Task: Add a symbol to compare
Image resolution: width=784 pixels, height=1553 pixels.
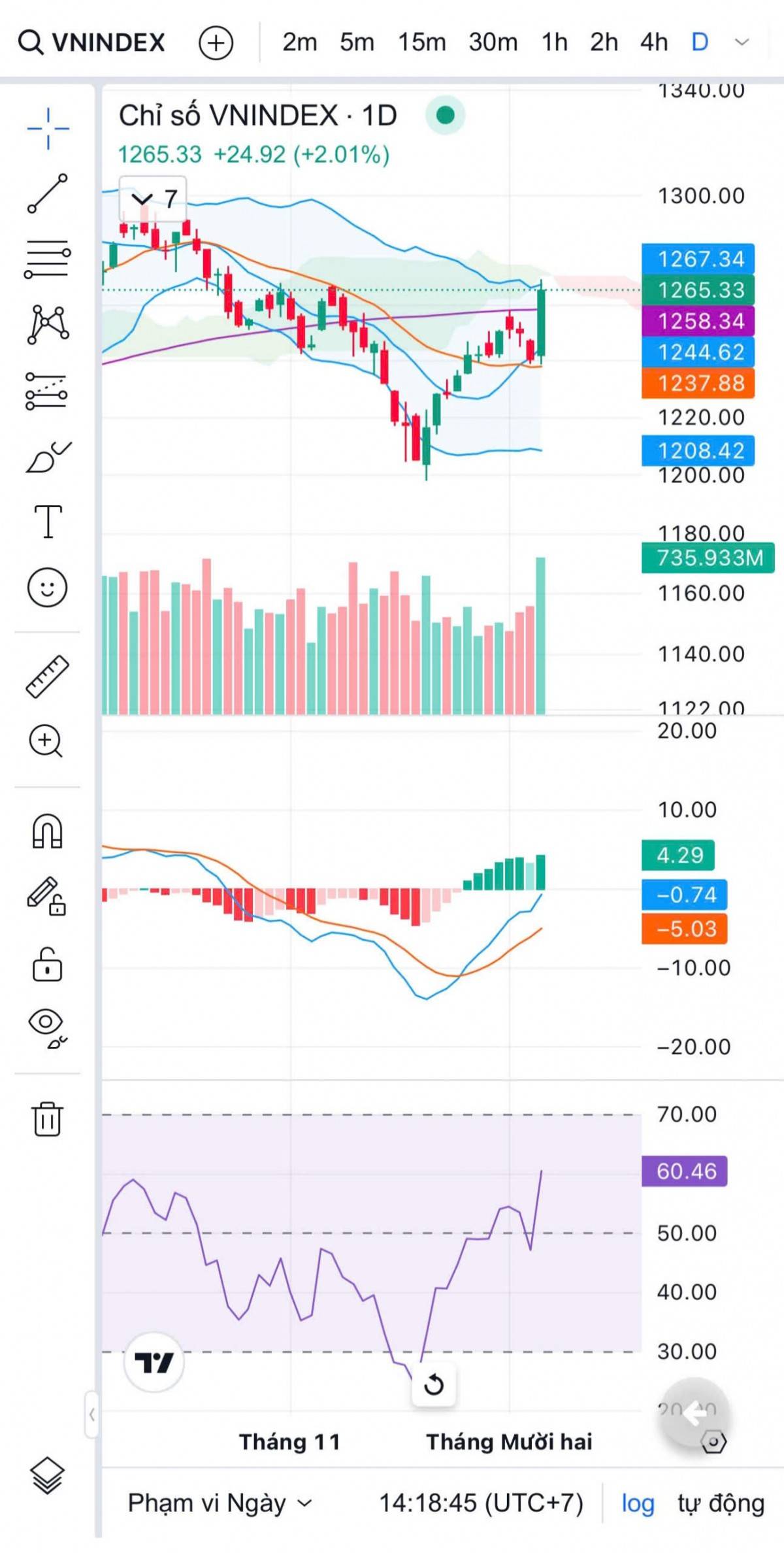Action: coord(216,43)
